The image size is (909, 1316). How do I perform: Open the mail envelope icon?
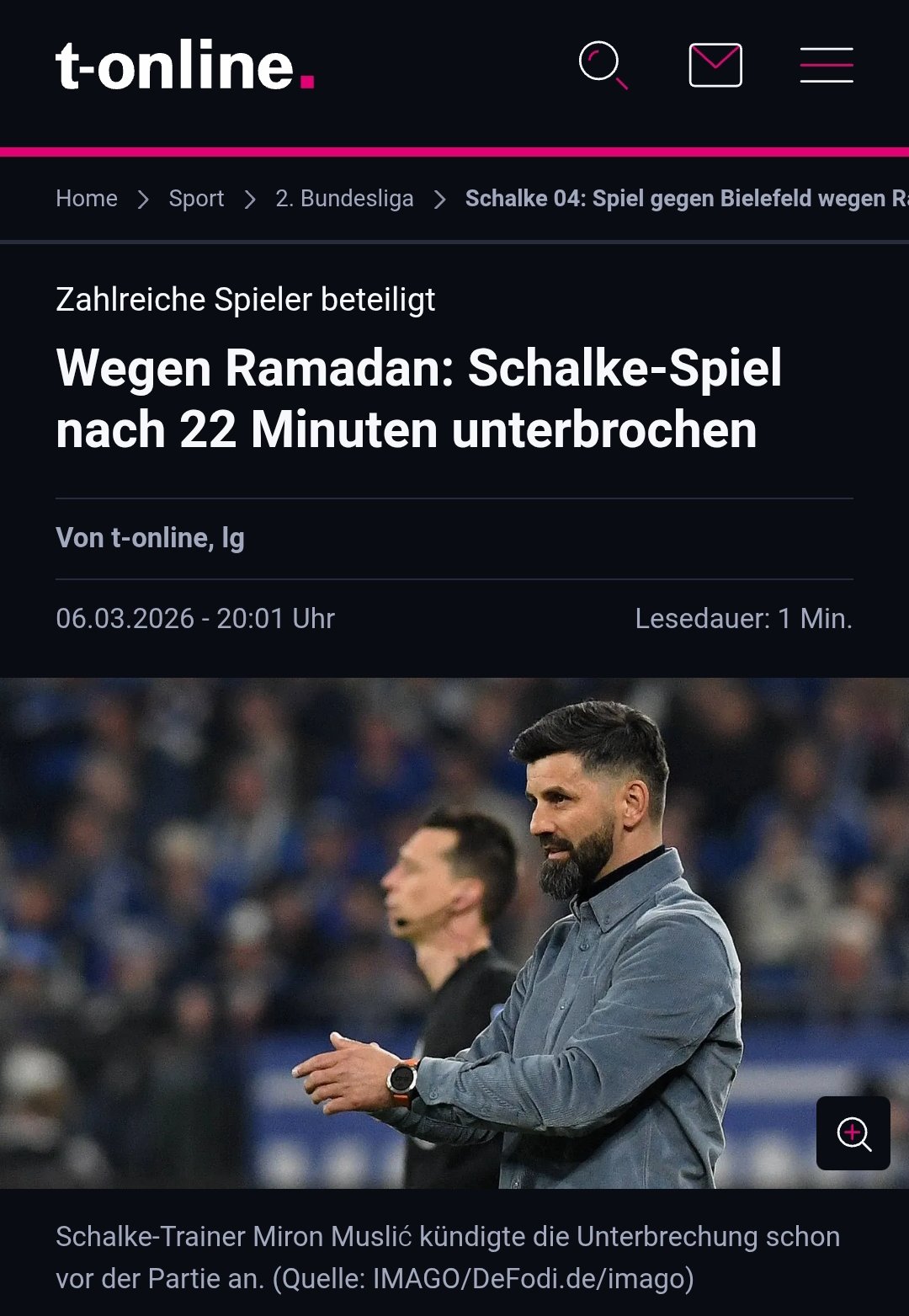point(715,65)
